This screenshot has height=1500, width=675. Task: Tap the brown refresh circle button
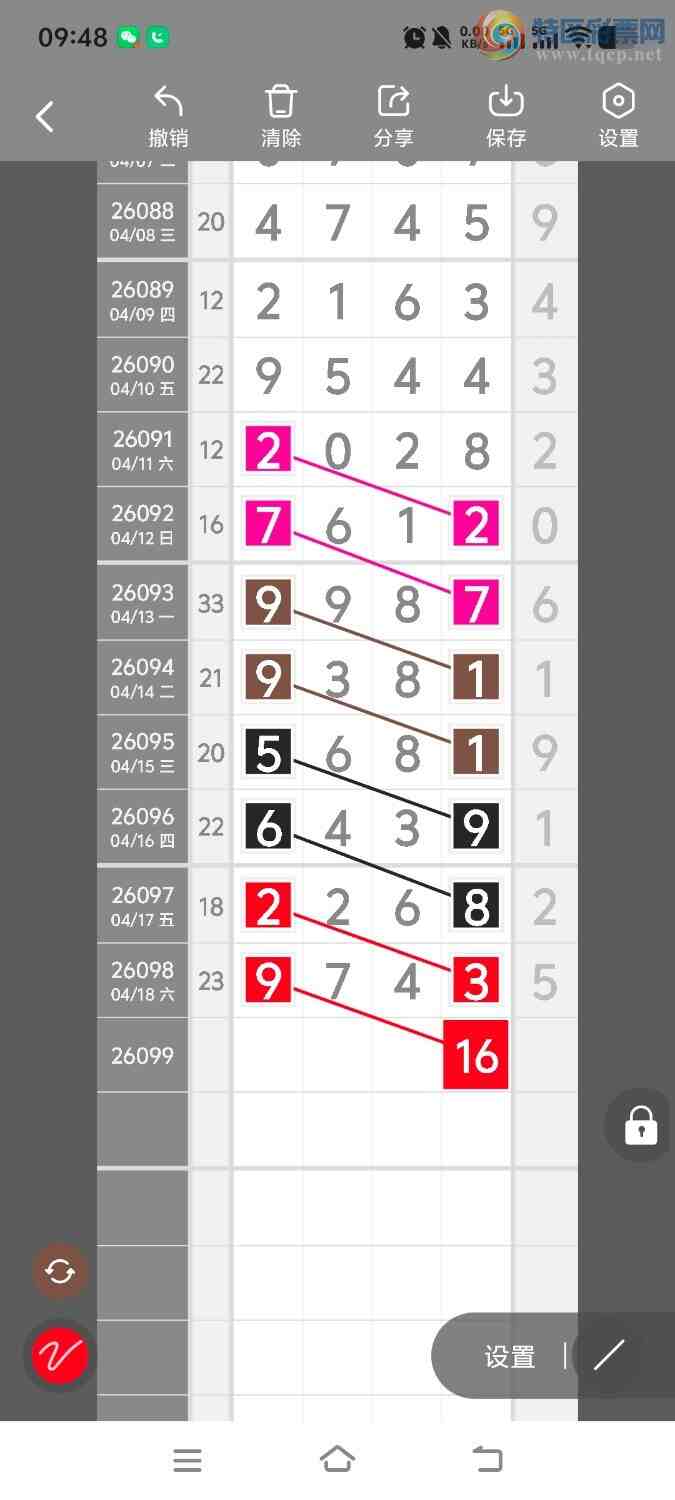[60, 1272]
